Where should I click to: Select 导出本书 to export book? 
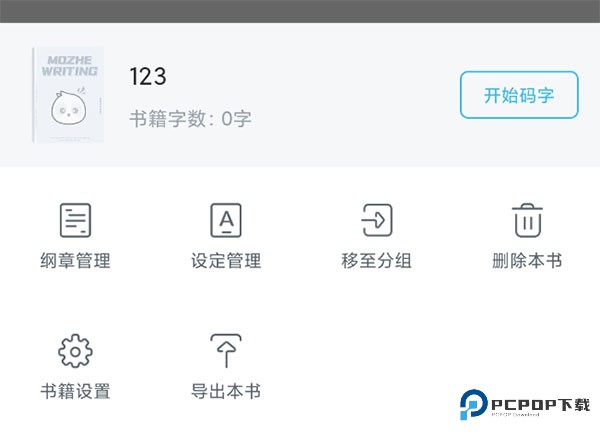[x=226, y=365]
